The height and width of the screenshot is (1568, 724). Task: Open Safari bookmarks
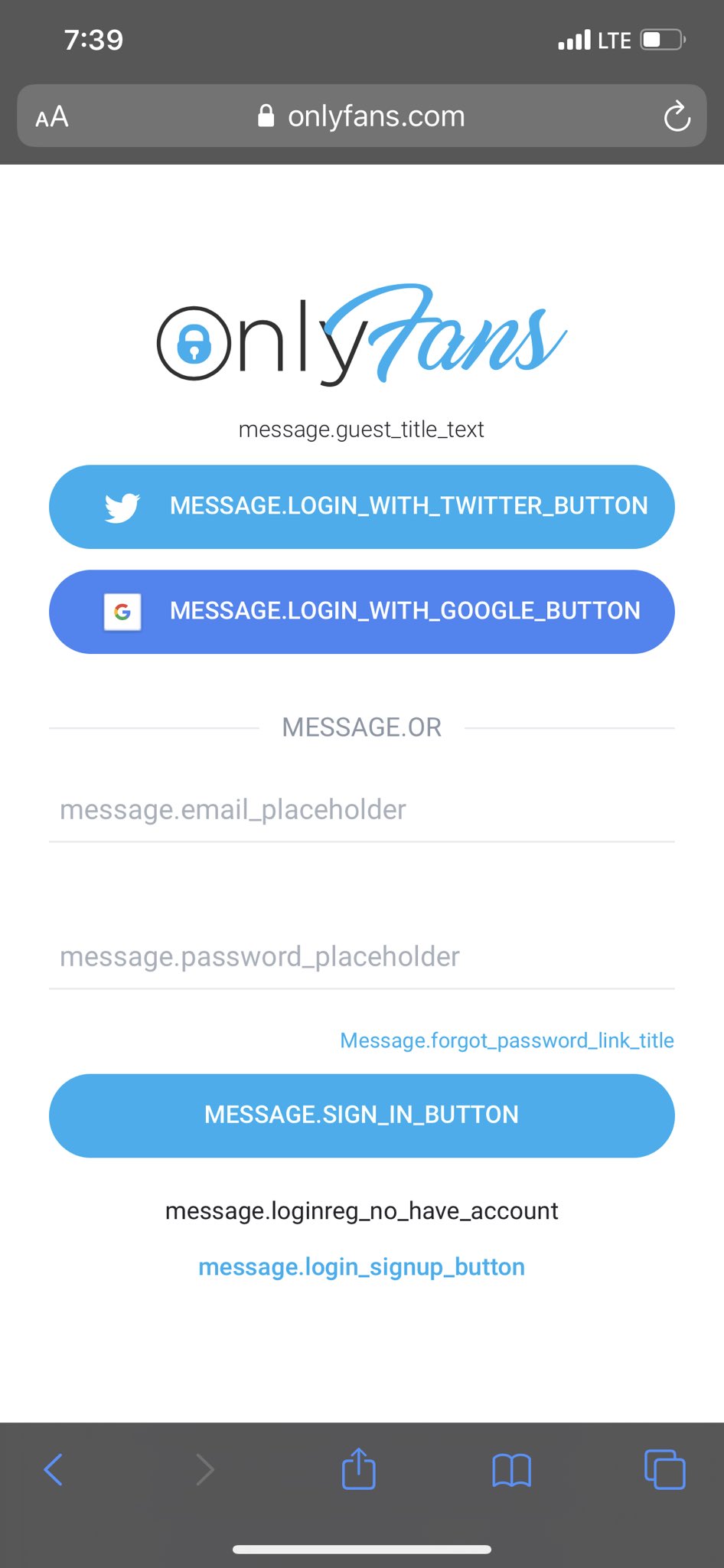(511, 1470)
